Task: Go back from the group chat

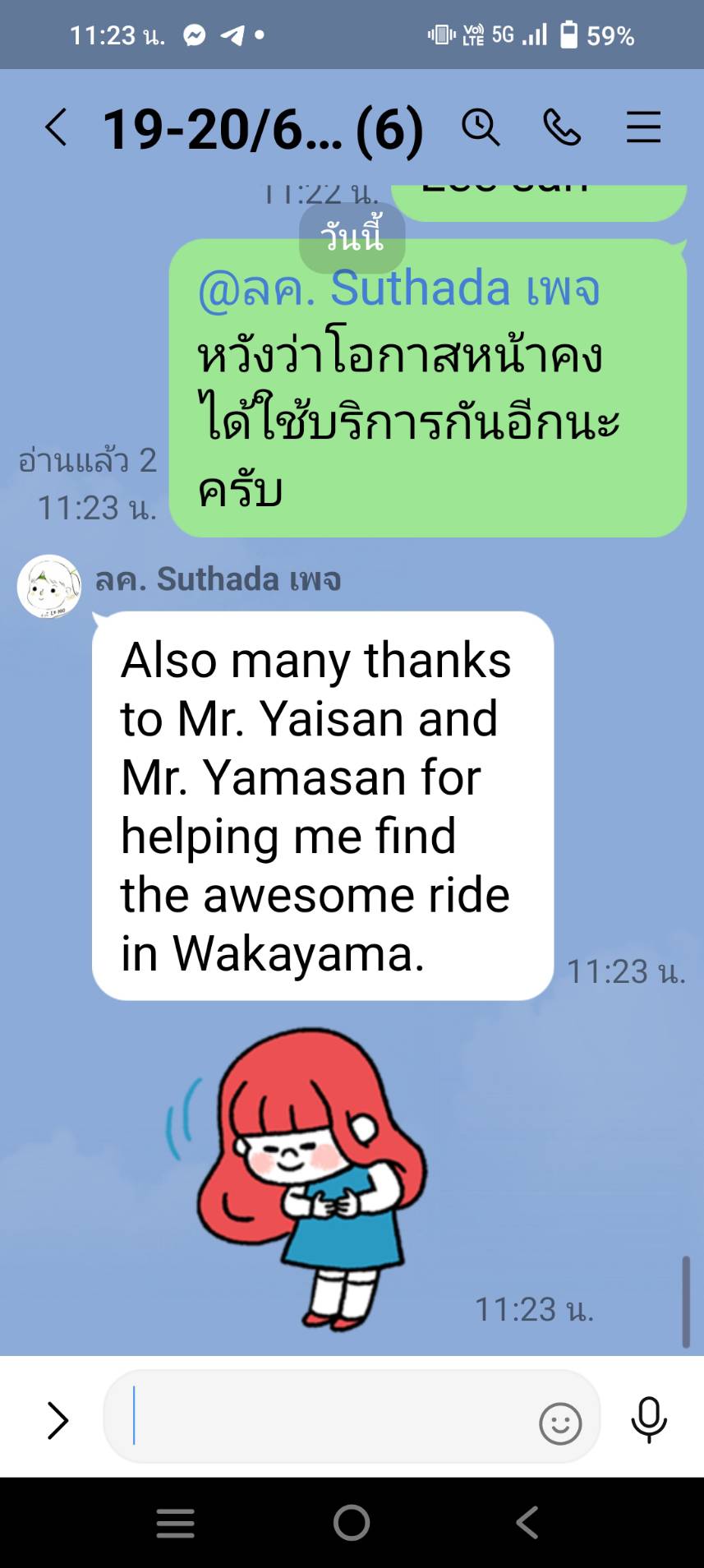Action: click(56, 128)
